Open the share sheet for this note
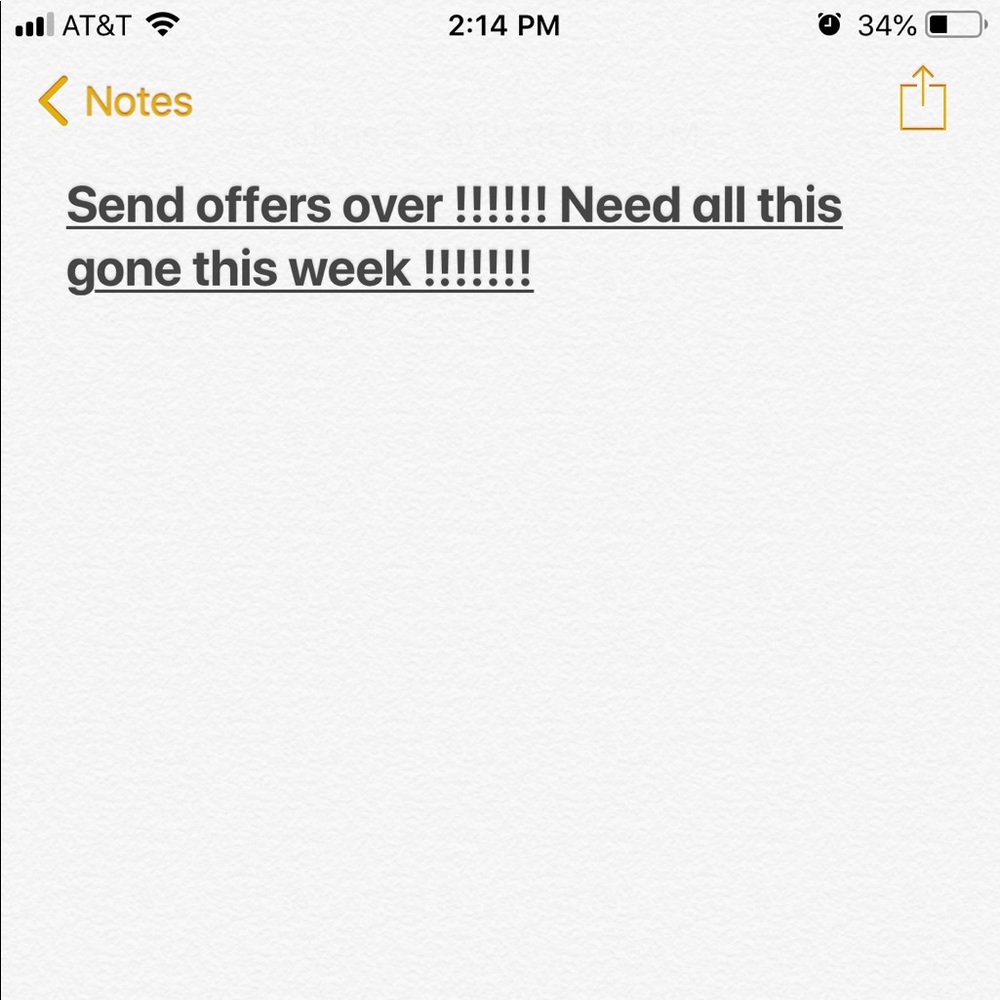The height and width of the screenshot is (1000, 1000). [x=922, y=99]
